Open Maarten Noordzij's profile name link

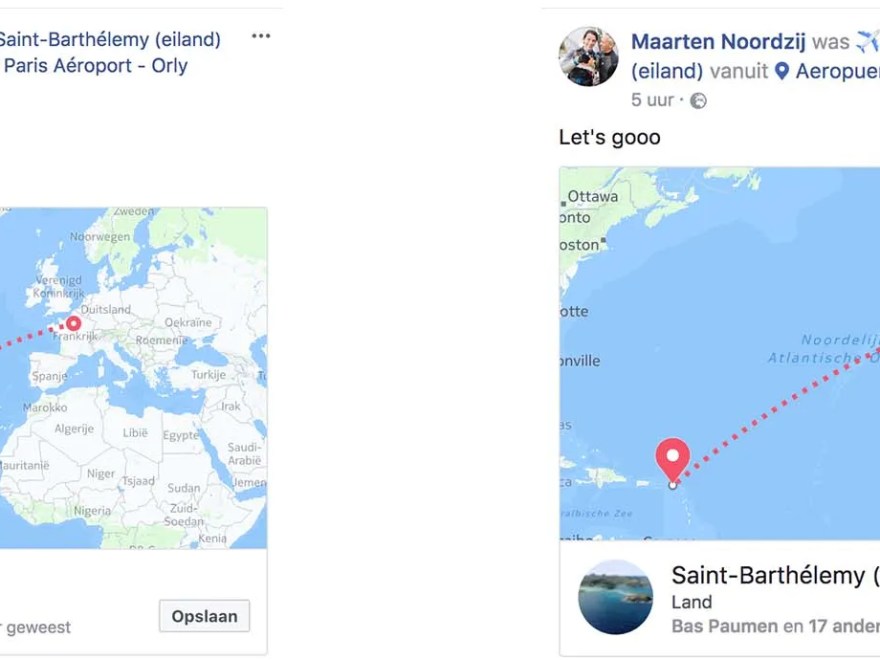coord(718,42)
